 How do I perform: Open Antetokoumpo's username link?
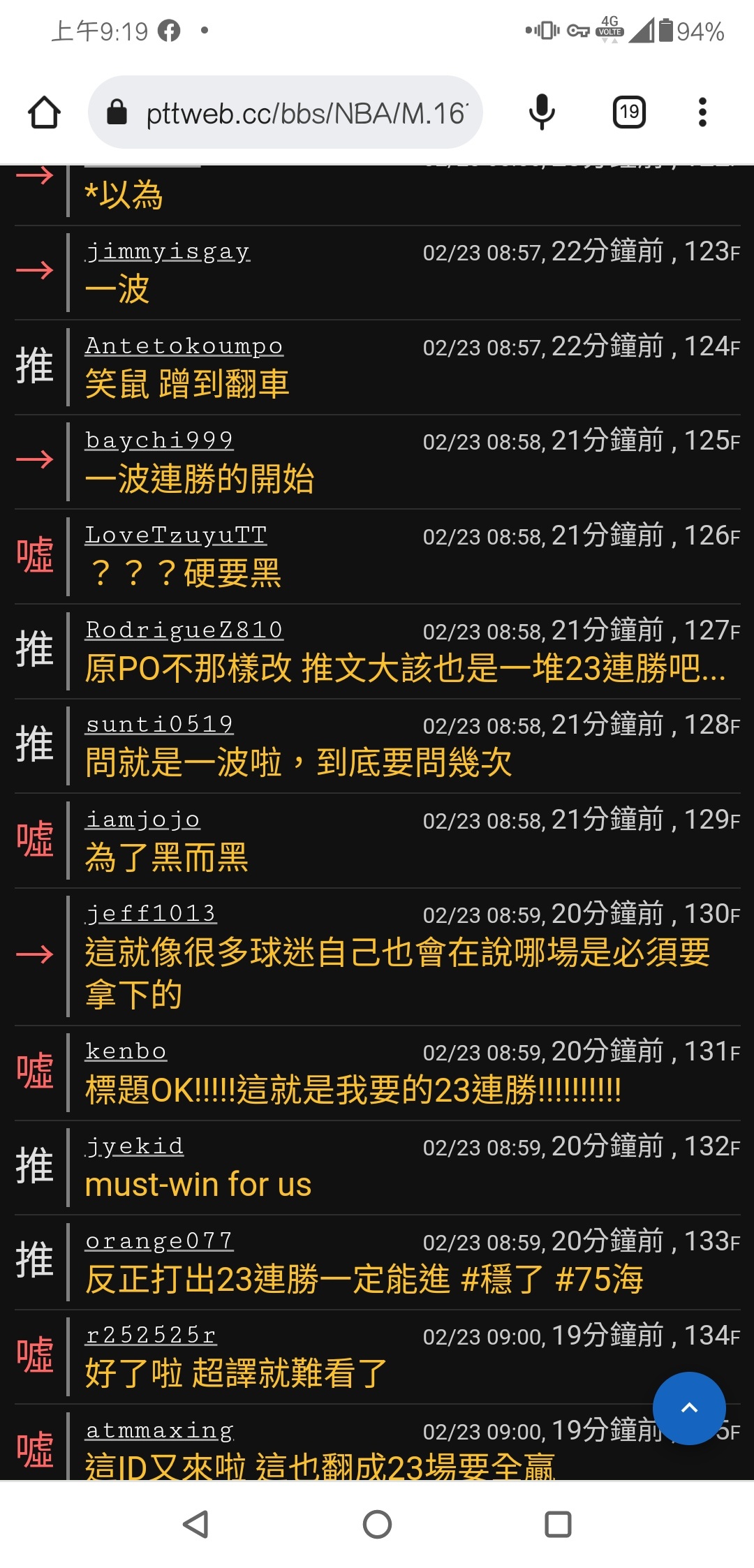(184, 346)
